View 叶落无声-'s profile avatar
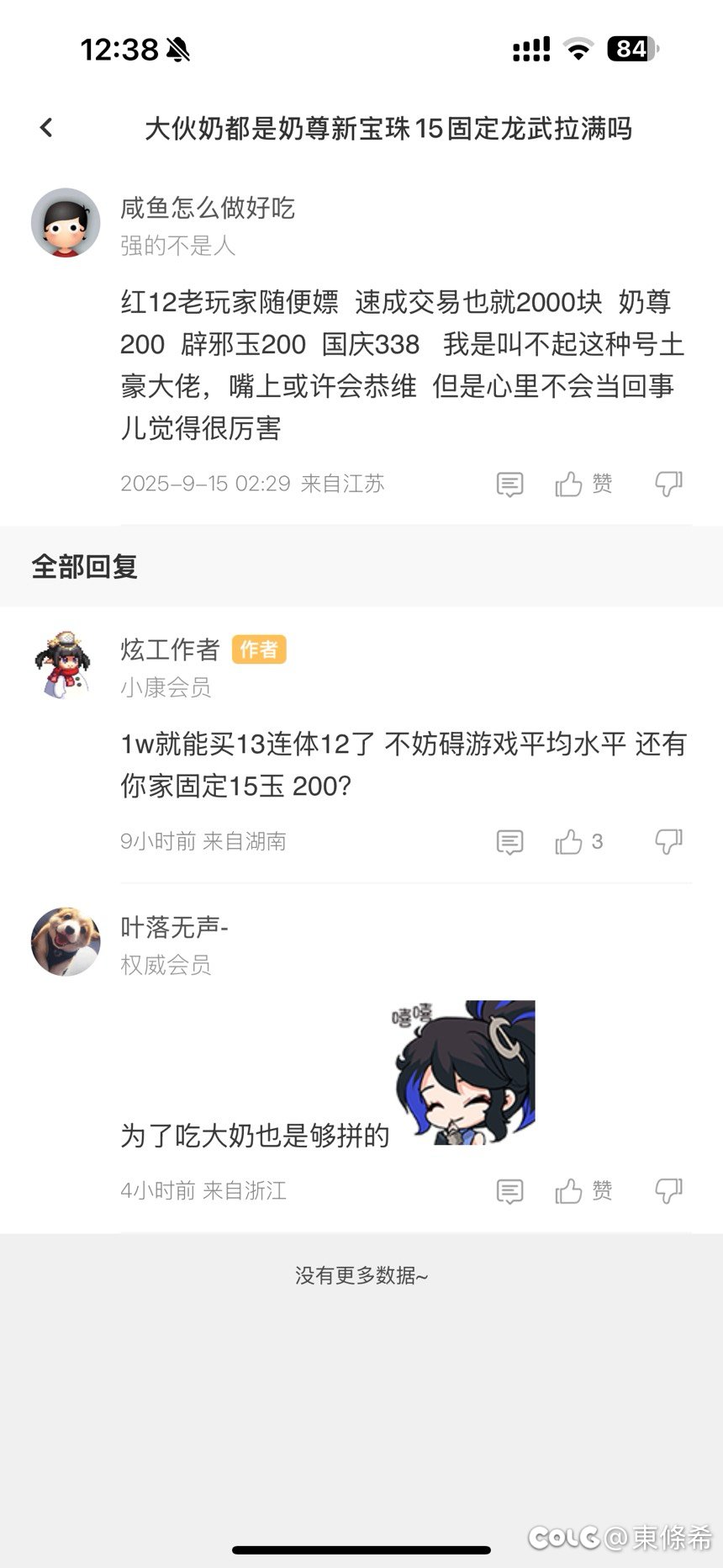This screenshot has height=1568, width=723. pos(66,942)
